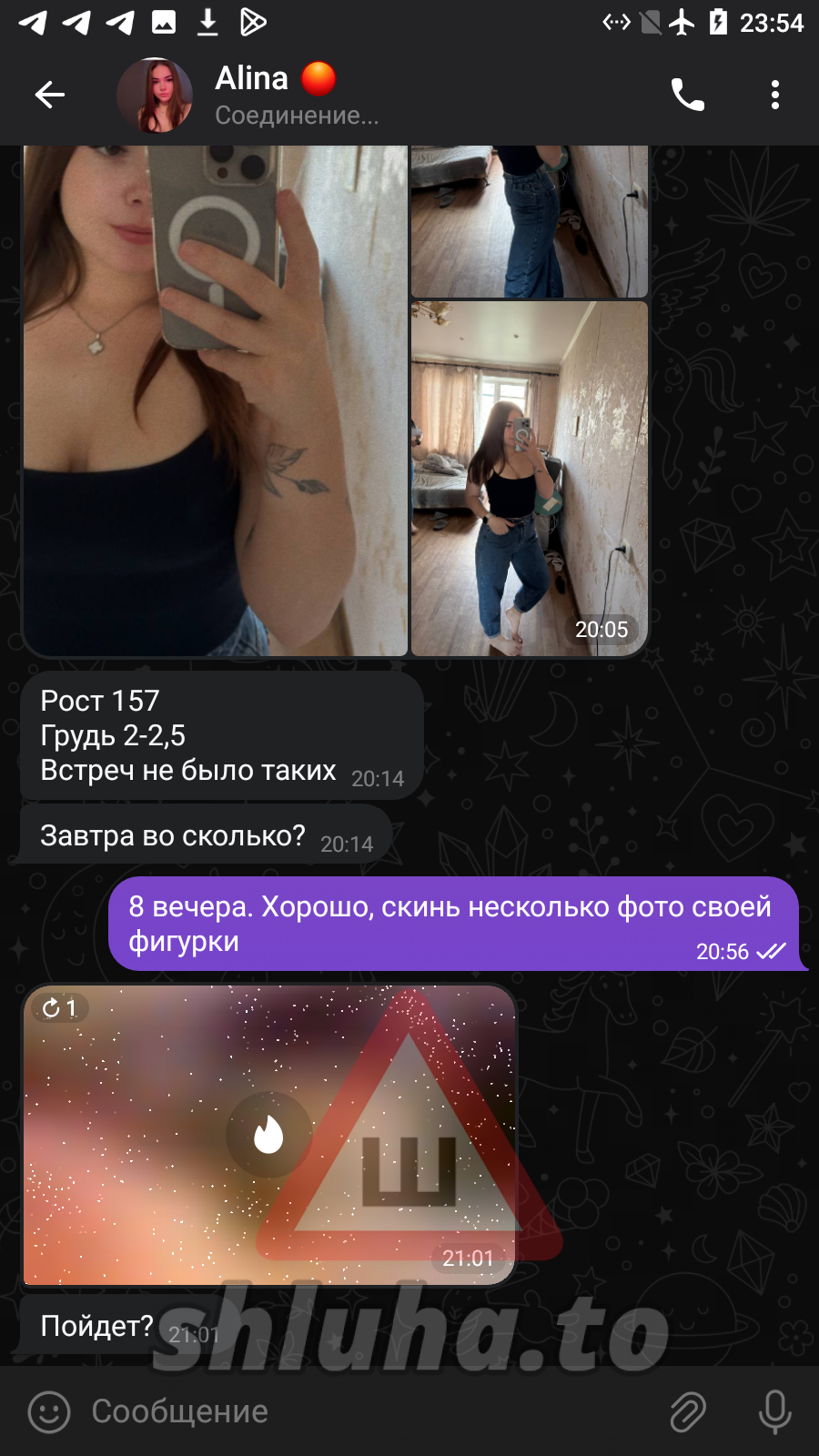
Task: Open the three-dot overflow menu
Action: 774,95
